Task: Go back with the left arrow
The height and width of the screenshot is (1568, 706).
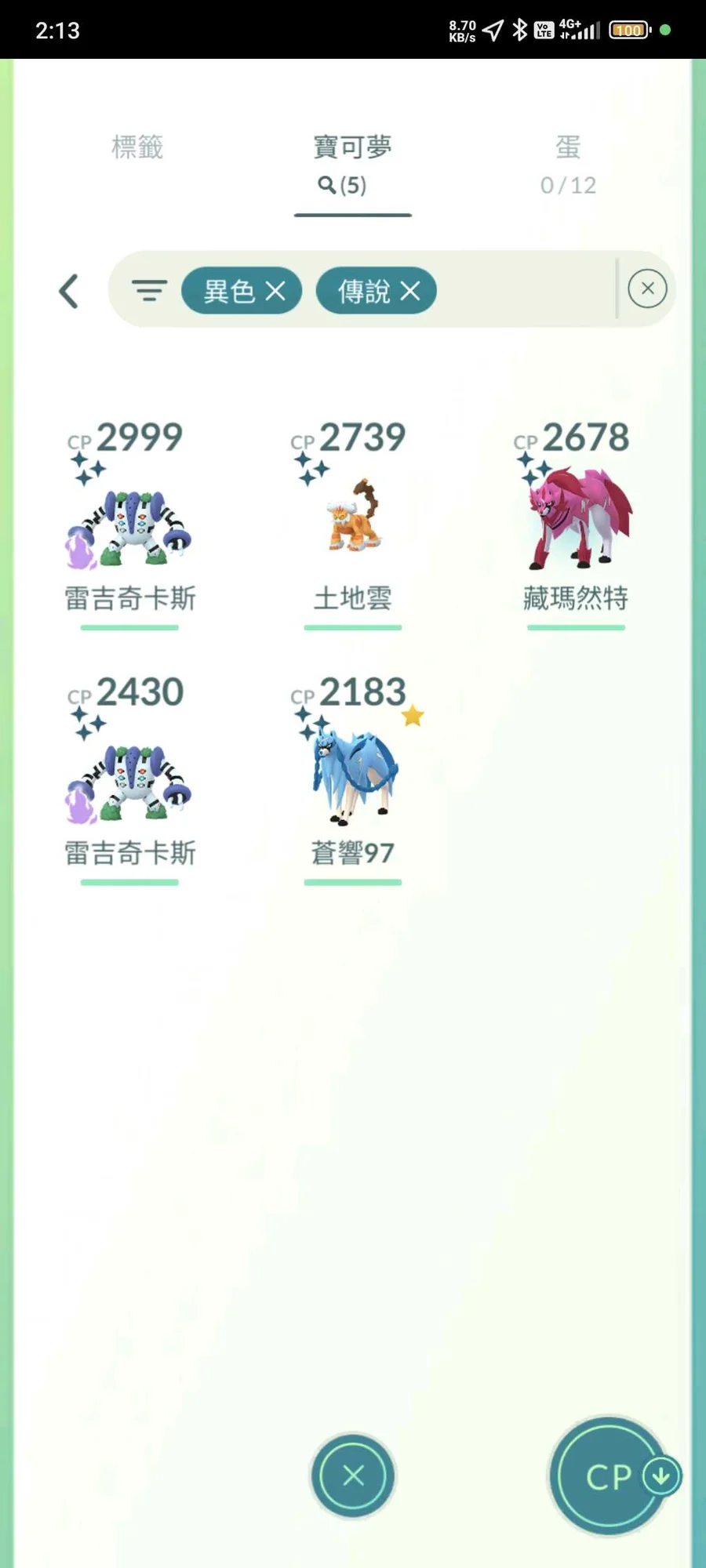Action: (x=69, y=291)
